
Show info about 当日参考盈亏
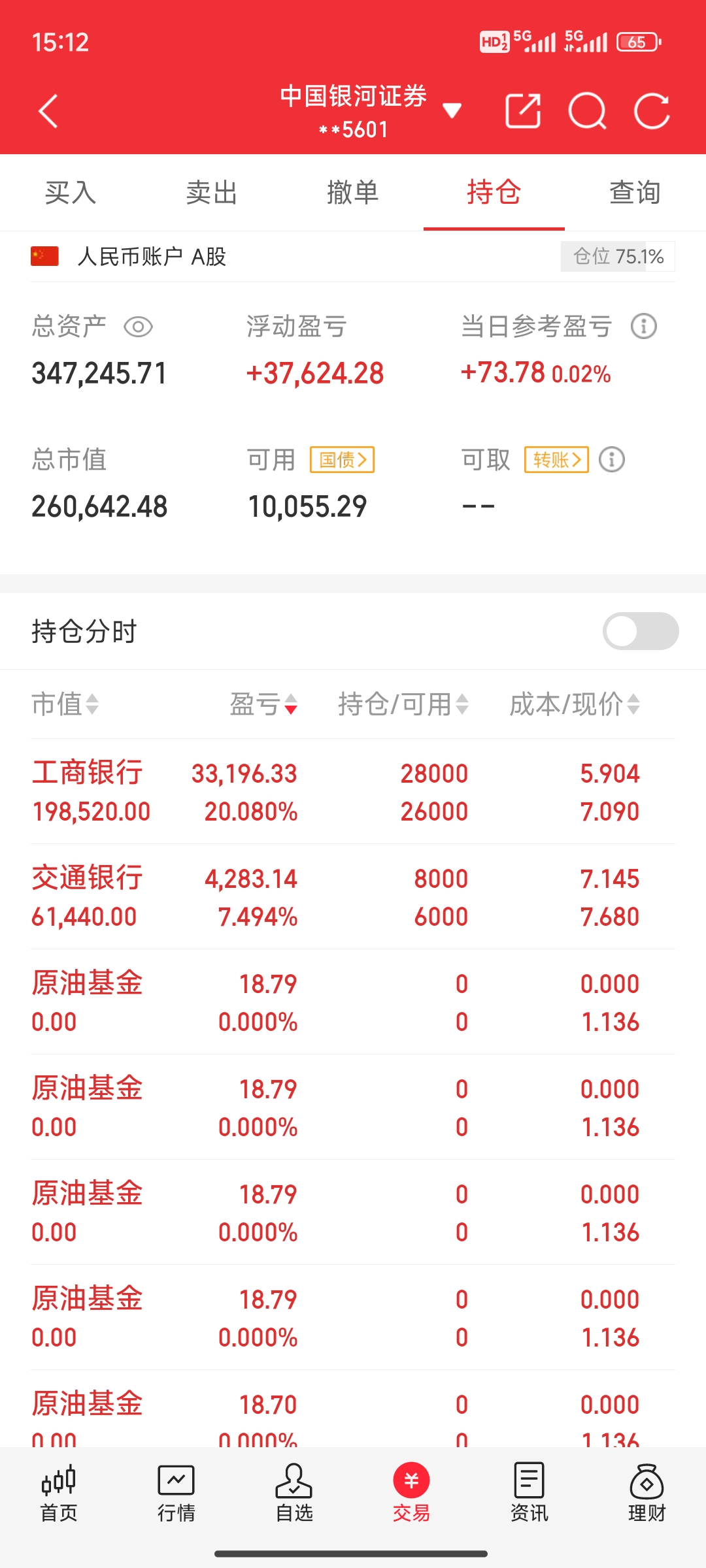644,326
